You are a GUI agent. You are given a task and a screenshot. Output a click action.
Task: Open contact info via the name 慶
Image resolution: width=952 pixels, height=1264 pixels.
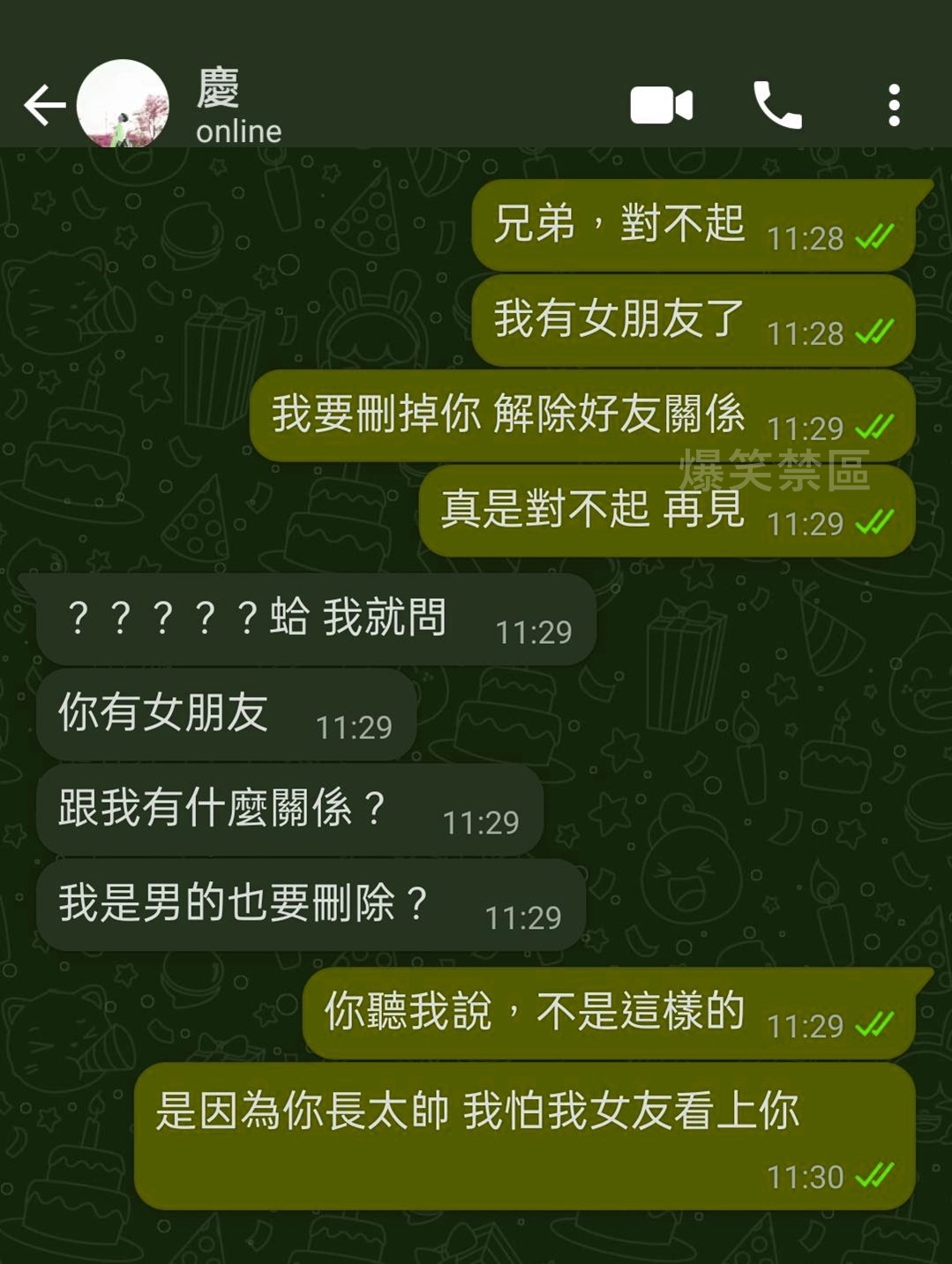pyautogui.click(x=219, y=89)
